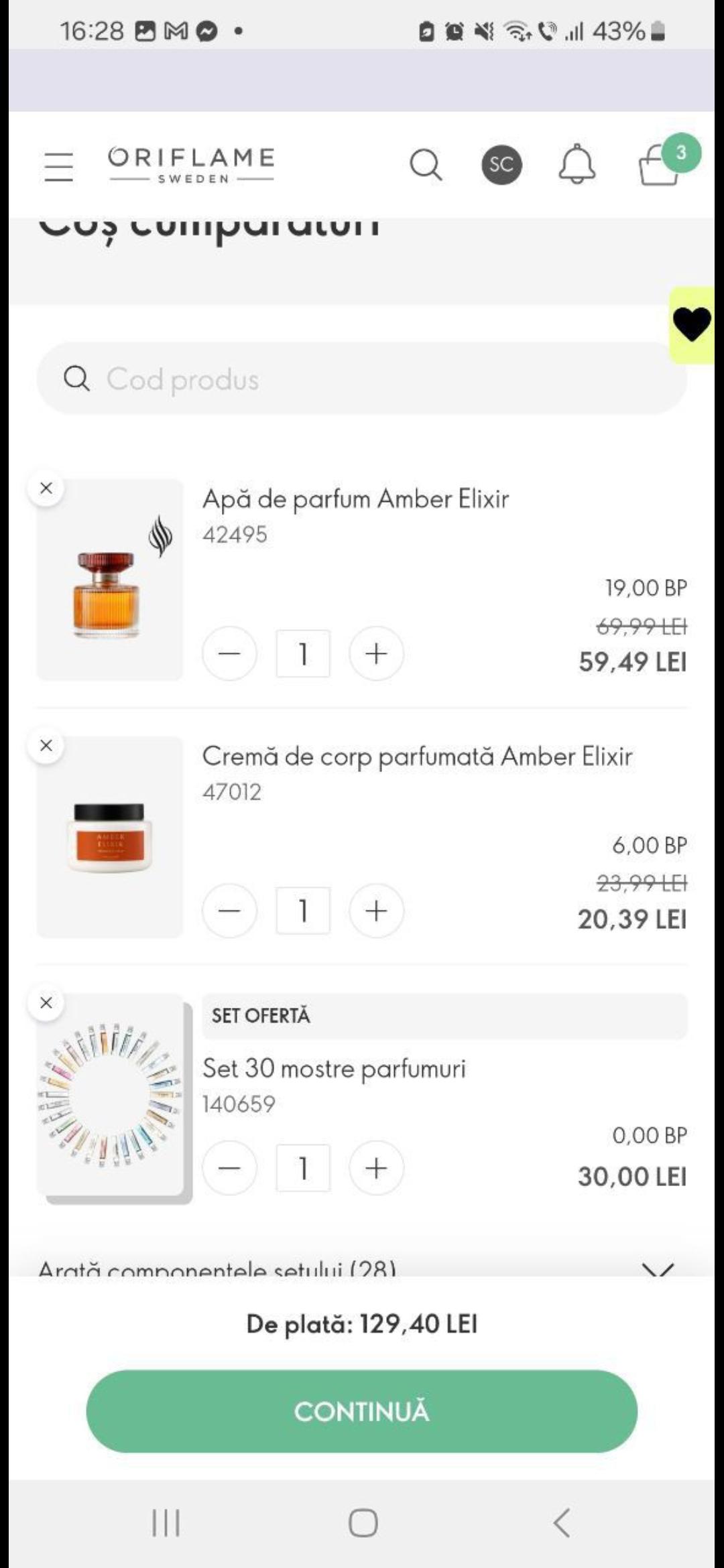724x1568 pixels.
Task: Increase quantity of Apă de parfum Amber Elixir
Action: pyautogui.click(x=376, y=653)
